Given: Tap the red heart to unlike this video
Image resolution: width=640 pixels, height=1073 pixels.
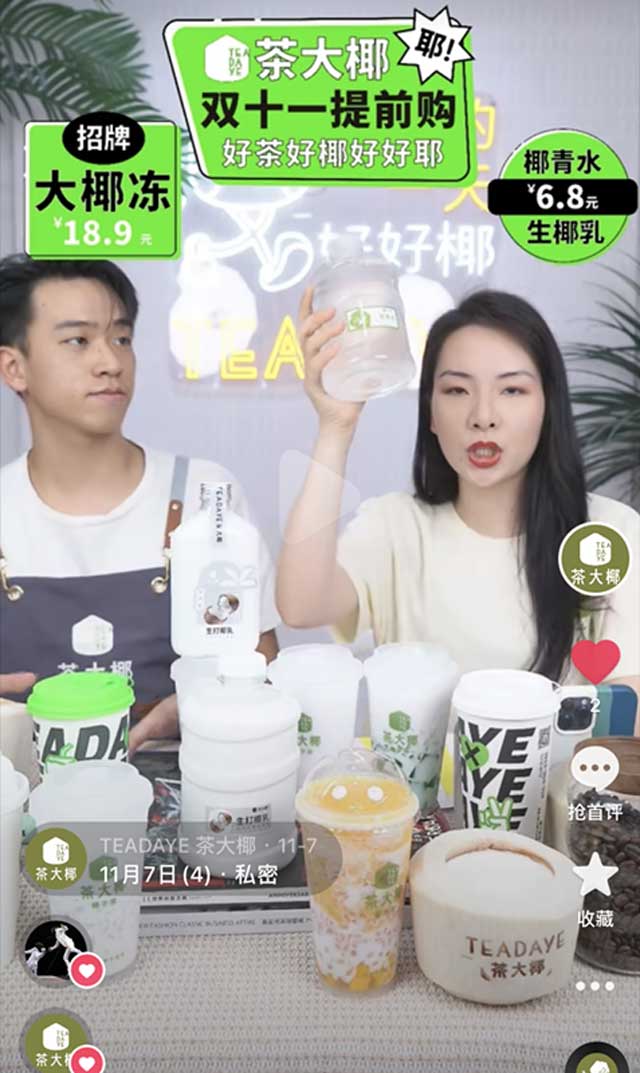Looking at the screenshot, I should pos(595,662).
